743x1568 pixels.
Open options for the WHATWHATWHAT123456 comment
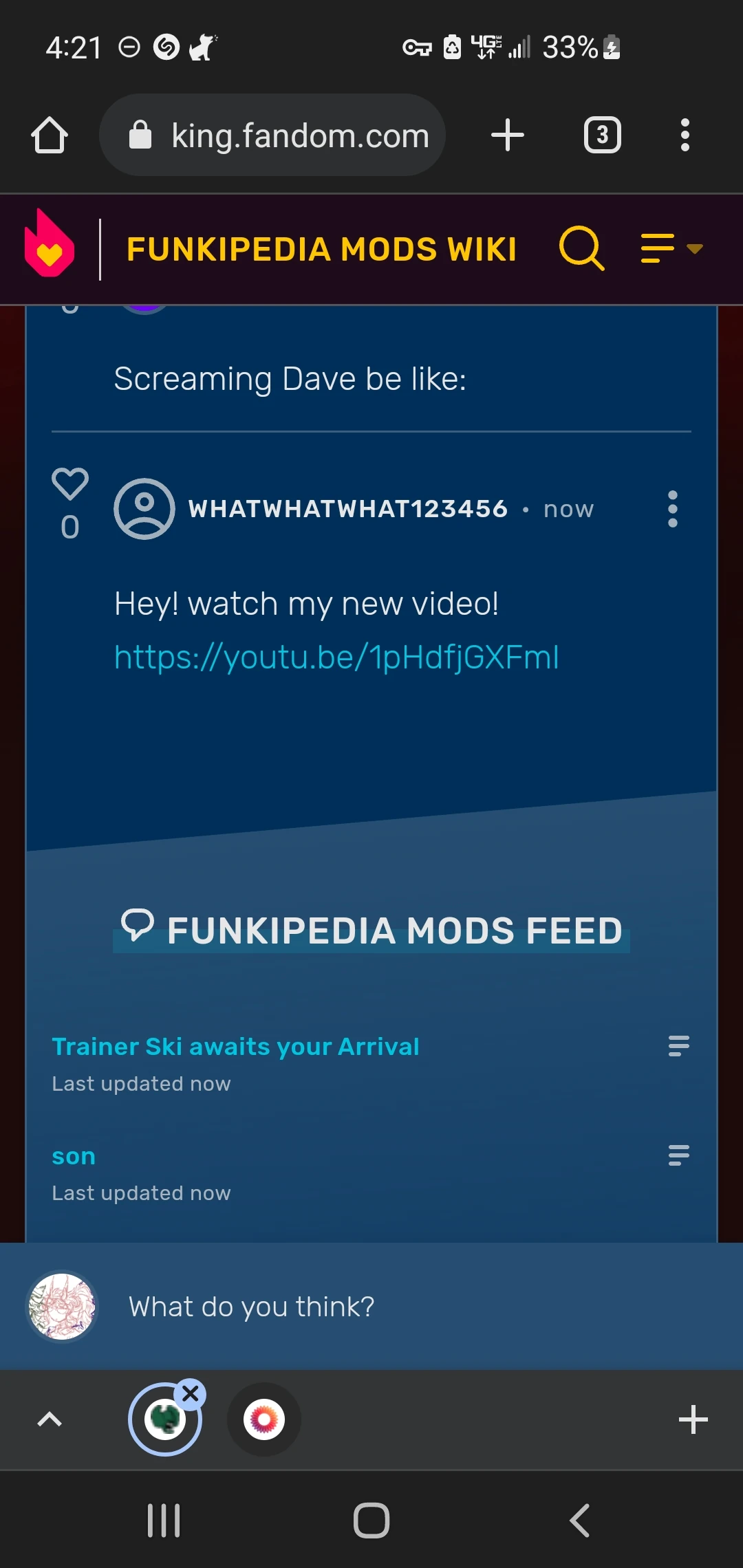coord(672,509)
